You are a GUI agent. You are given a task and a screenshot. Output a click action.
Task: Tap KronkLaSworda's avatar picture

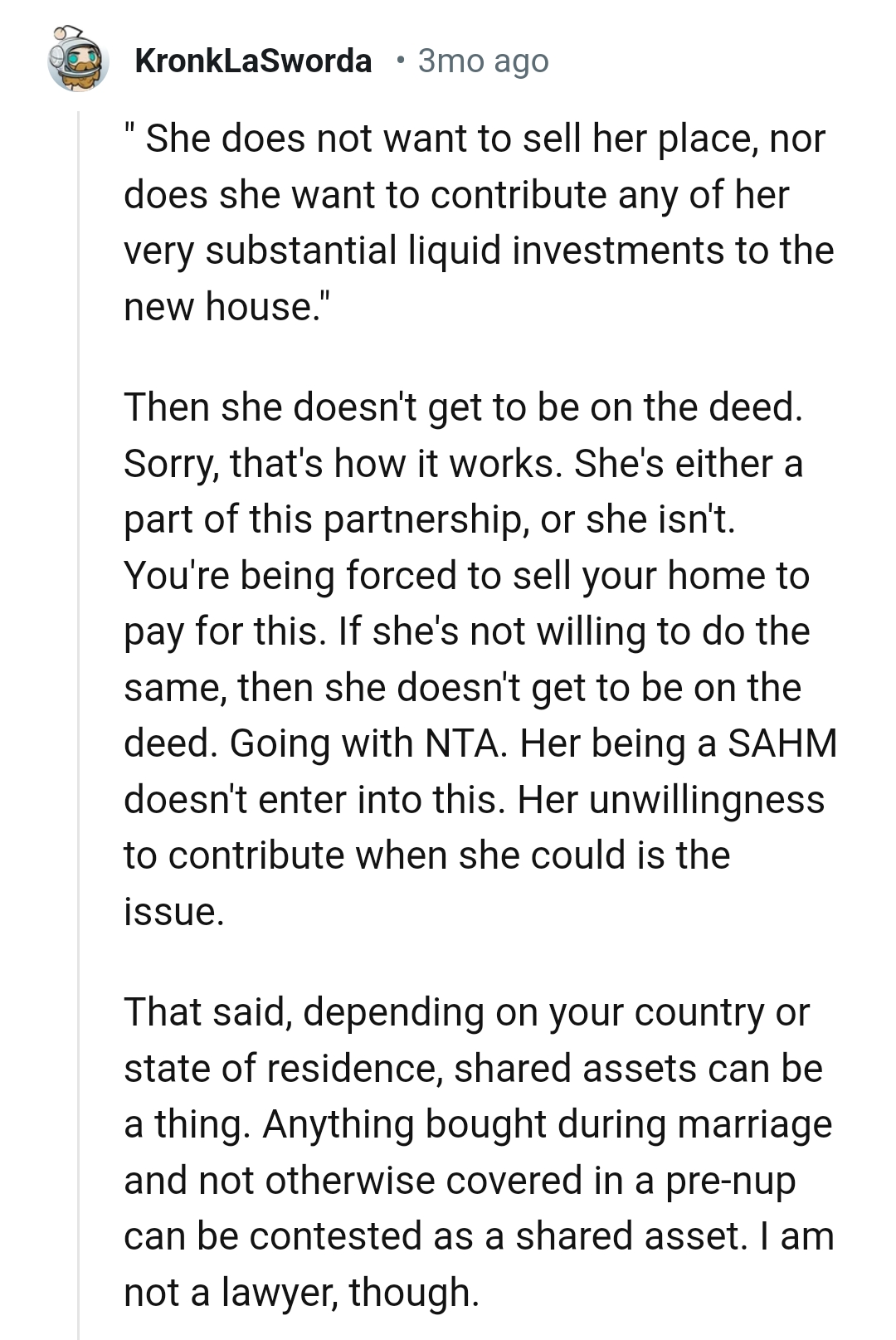78,60
